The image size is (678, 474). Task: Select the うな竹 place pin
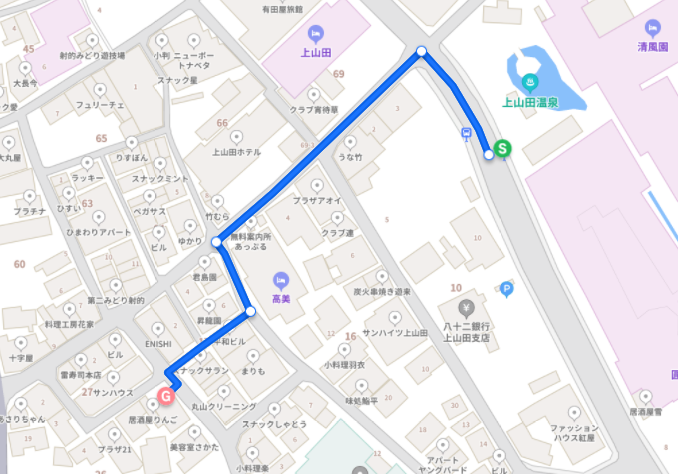pos(348,141)
